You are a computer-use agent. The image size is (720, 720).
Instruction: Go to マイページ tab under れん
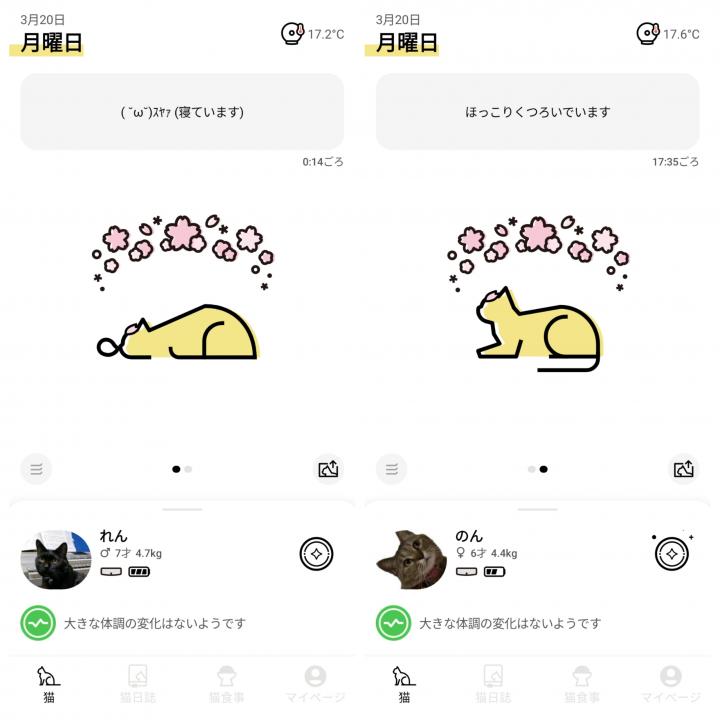315,683
